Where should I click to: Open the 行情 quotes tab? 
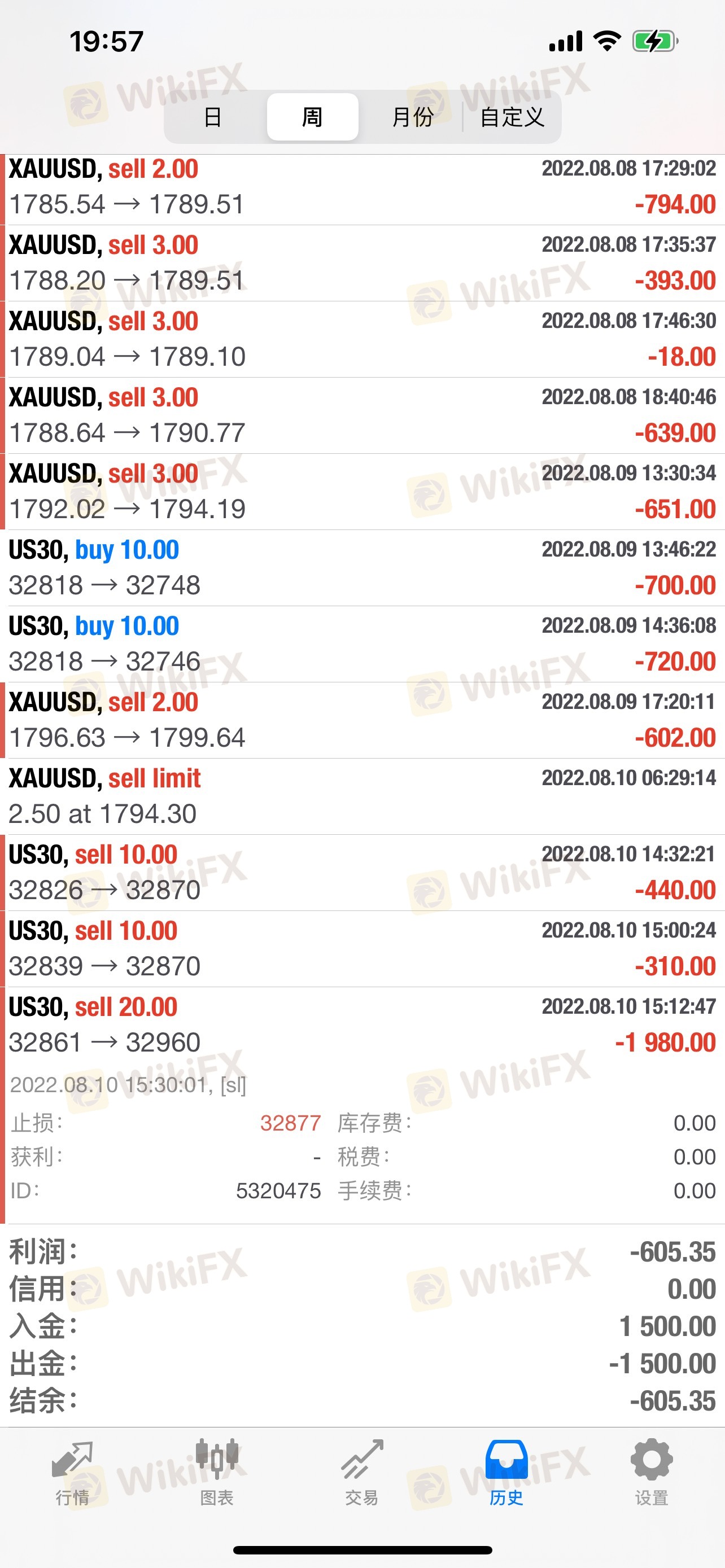point(72,1472)
